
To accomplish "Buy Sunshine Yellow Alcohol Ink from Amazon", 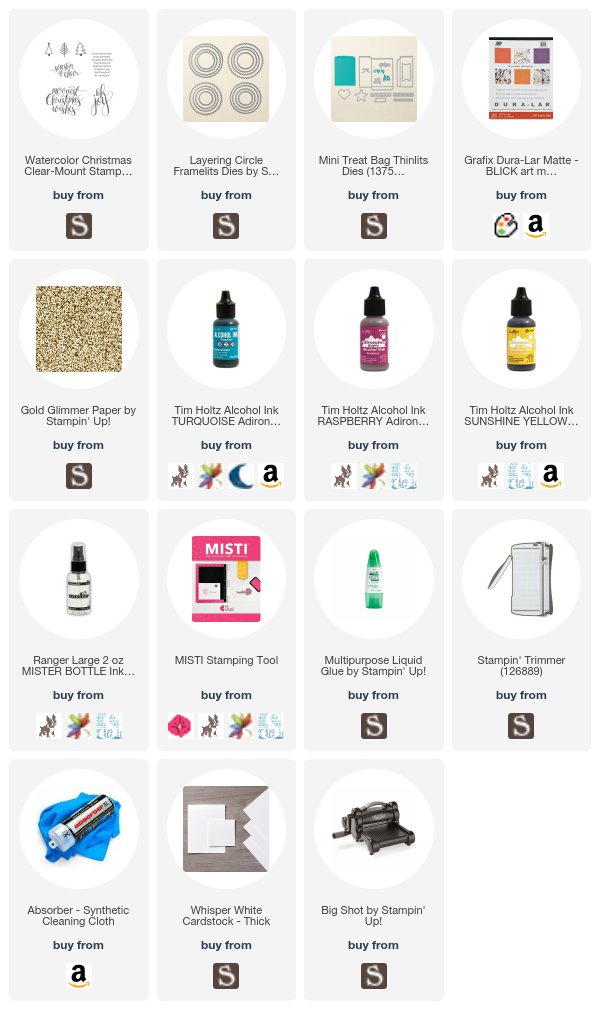I will (550, 475).
